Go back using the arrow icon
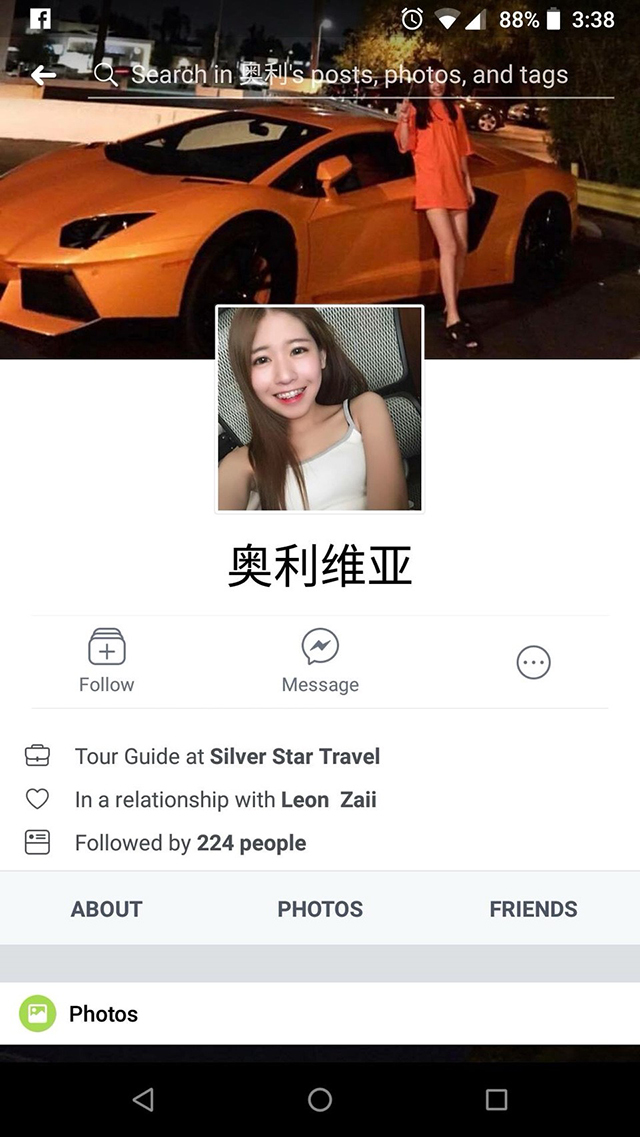This screenshot has height=1137, width=640. (x=42, y=75)
